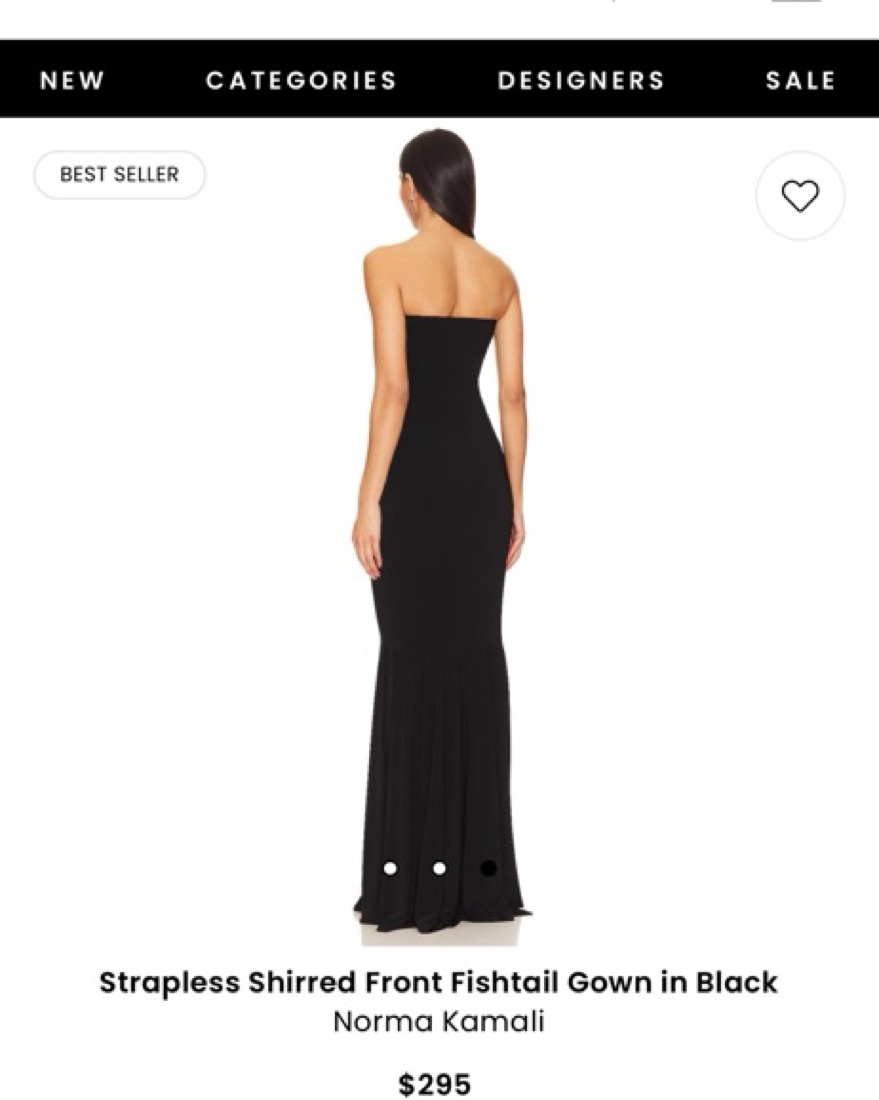Add the gown to favorites with heart
This screenshot has width=879, height=1100.
[800, 195]
